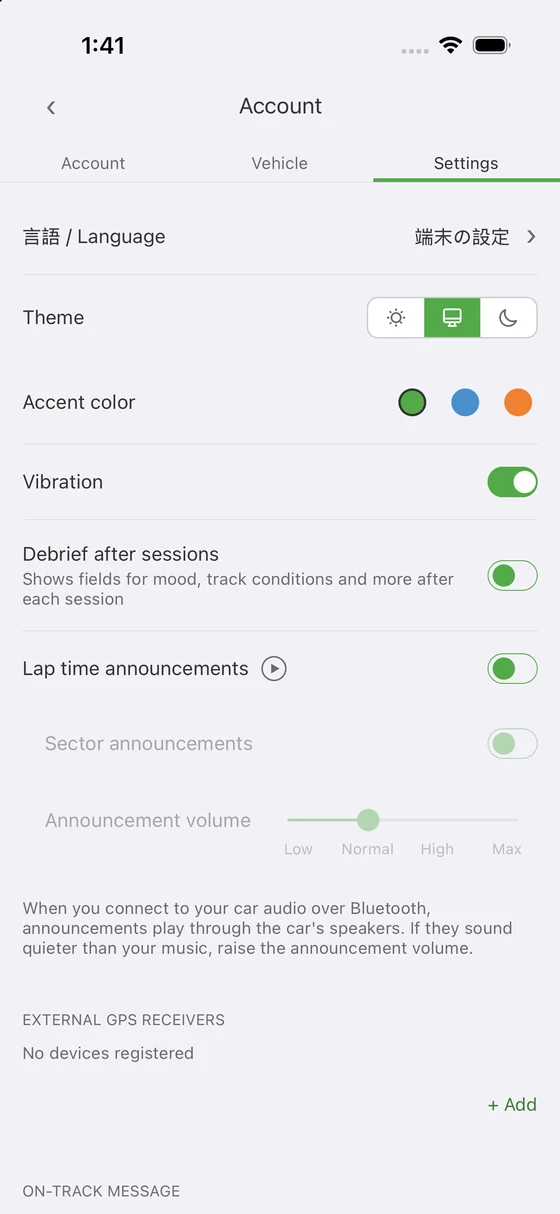Switch to the Vehicle tab

280,163
